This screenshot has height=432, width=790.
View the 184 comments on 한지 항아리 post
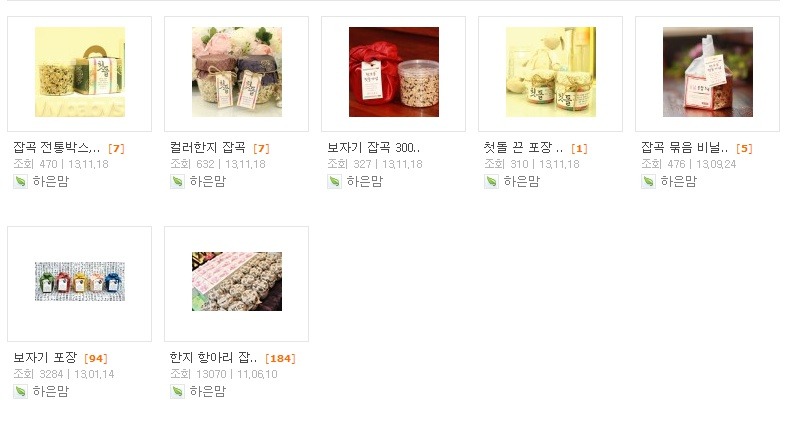tap(280, 358)
